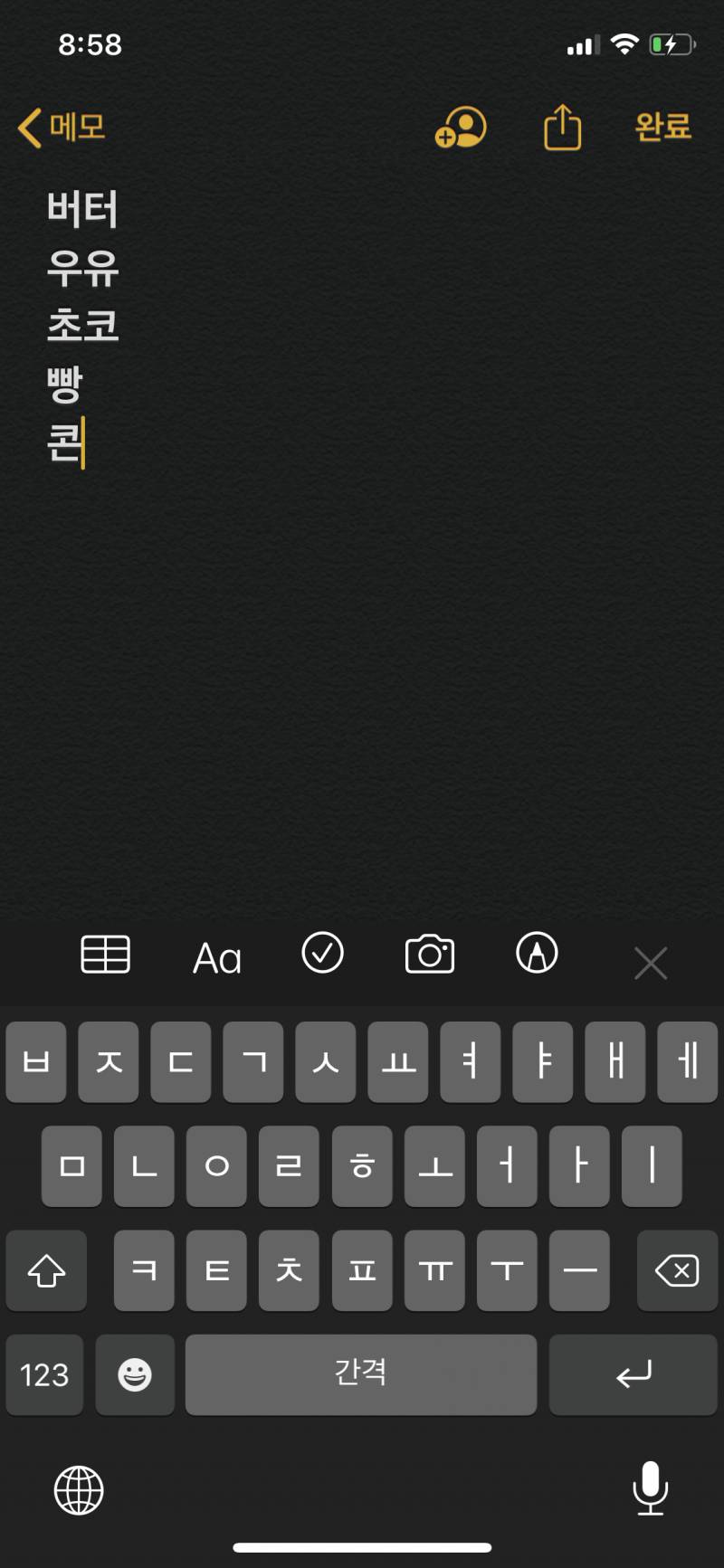724x1568 pixels.
Task: Open the markup drawing tool
Action: (x=536, y=954)
